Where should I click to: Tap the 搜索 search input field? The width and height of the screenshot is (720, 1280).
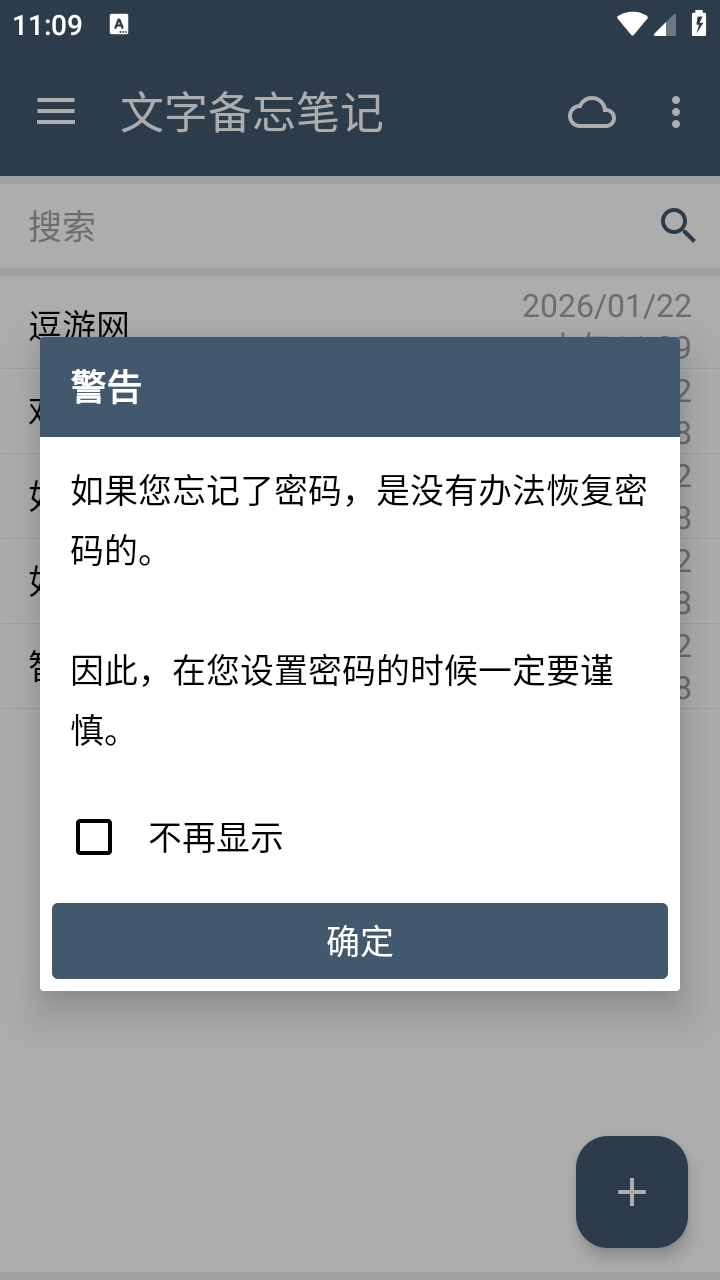click(300, 225)
